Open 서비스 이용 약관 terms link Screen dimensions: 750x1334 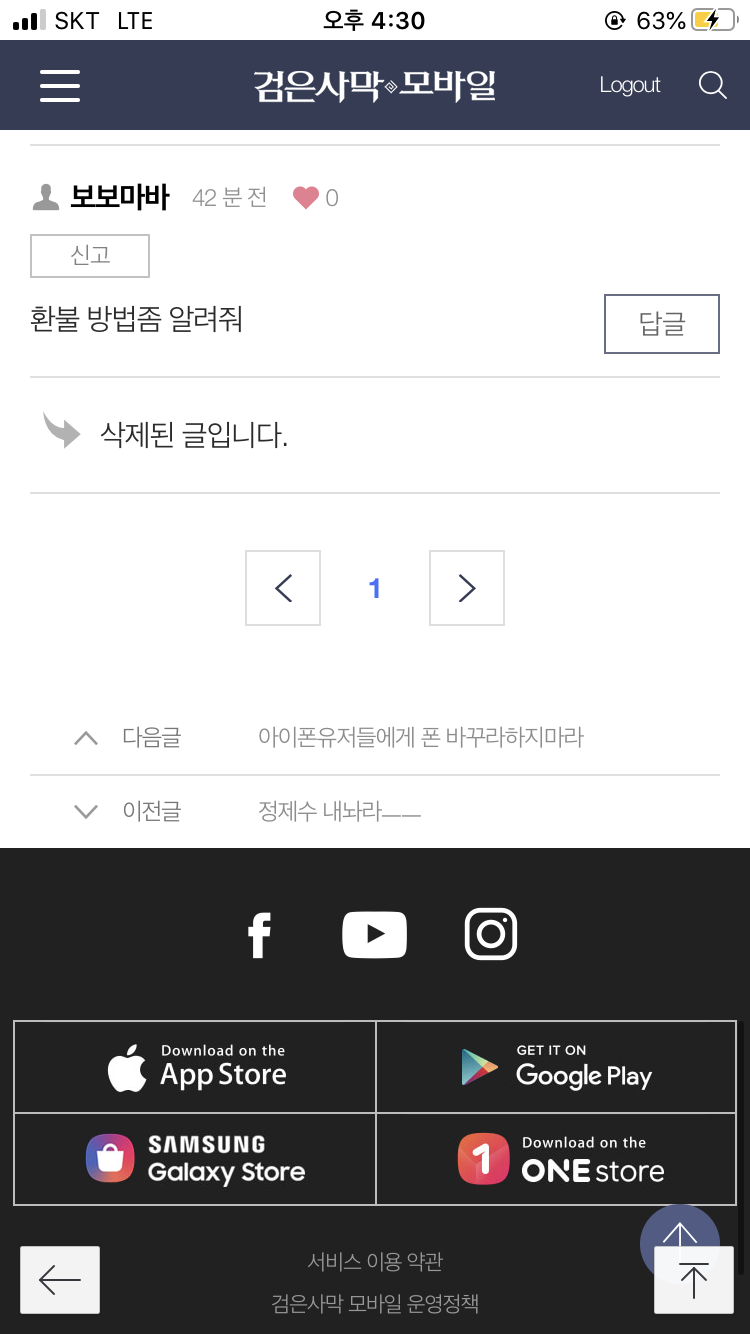tap(375, 1262)
